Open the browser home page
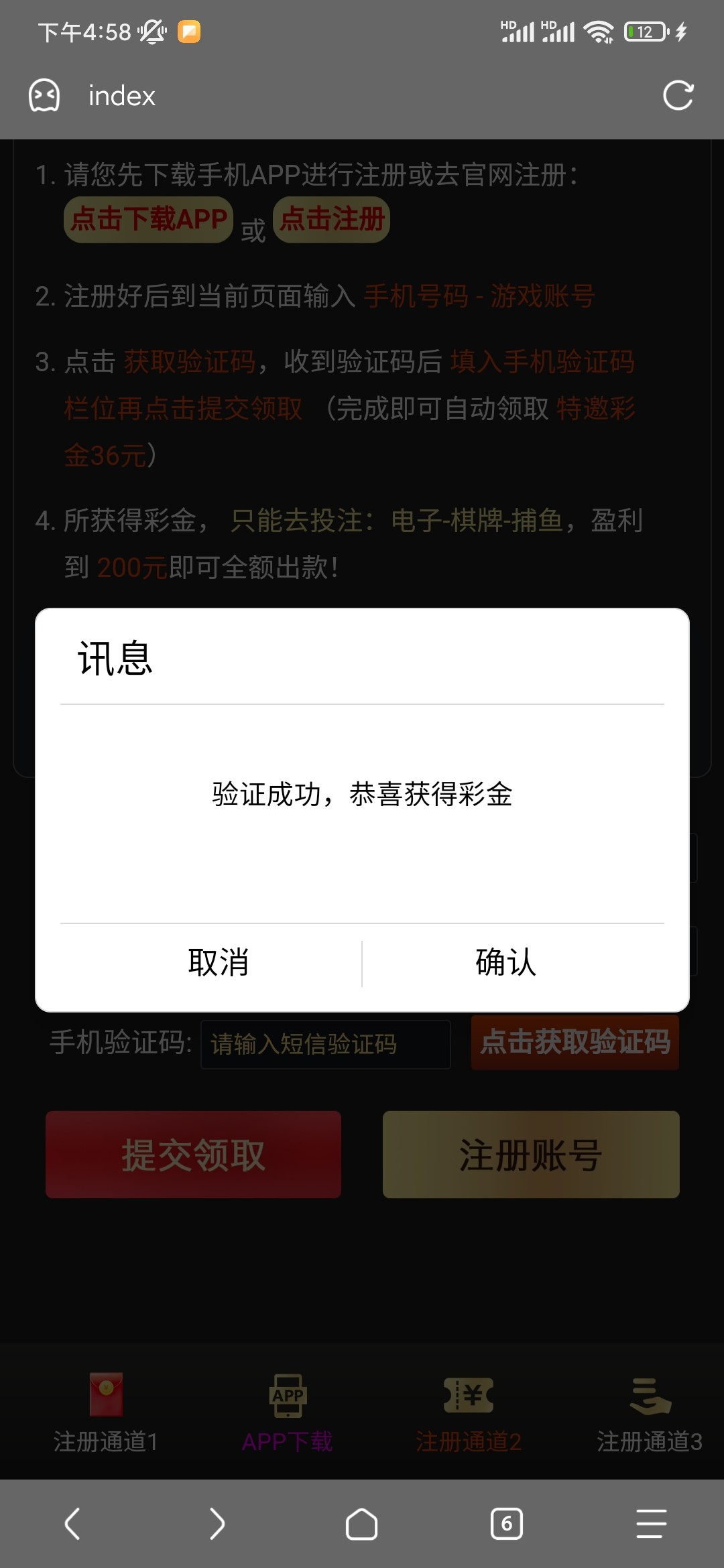This screenshot has width=724, height=1568. [361, 1524]
